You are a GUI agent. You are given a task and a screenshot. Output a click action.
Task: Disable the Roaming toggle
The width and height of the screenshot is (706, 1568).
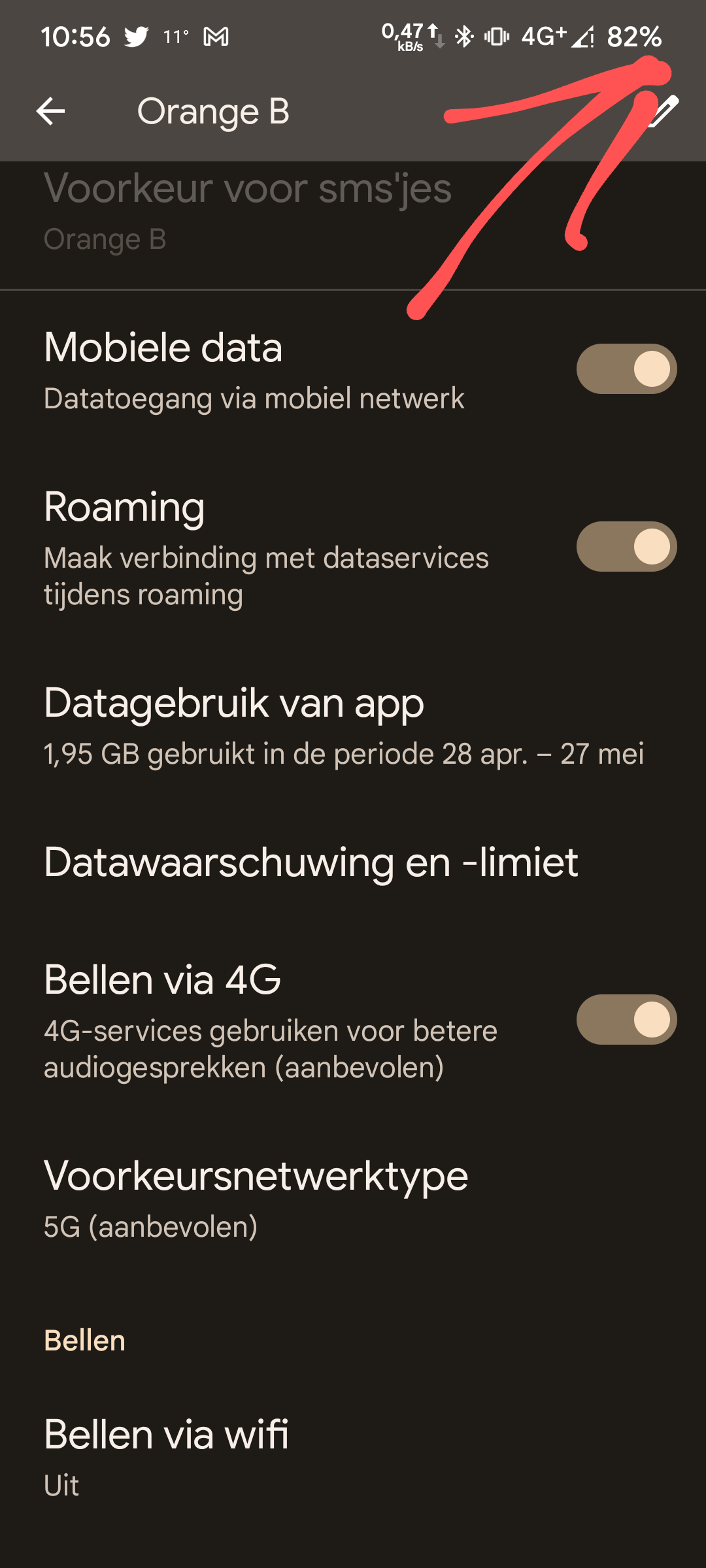626,547
